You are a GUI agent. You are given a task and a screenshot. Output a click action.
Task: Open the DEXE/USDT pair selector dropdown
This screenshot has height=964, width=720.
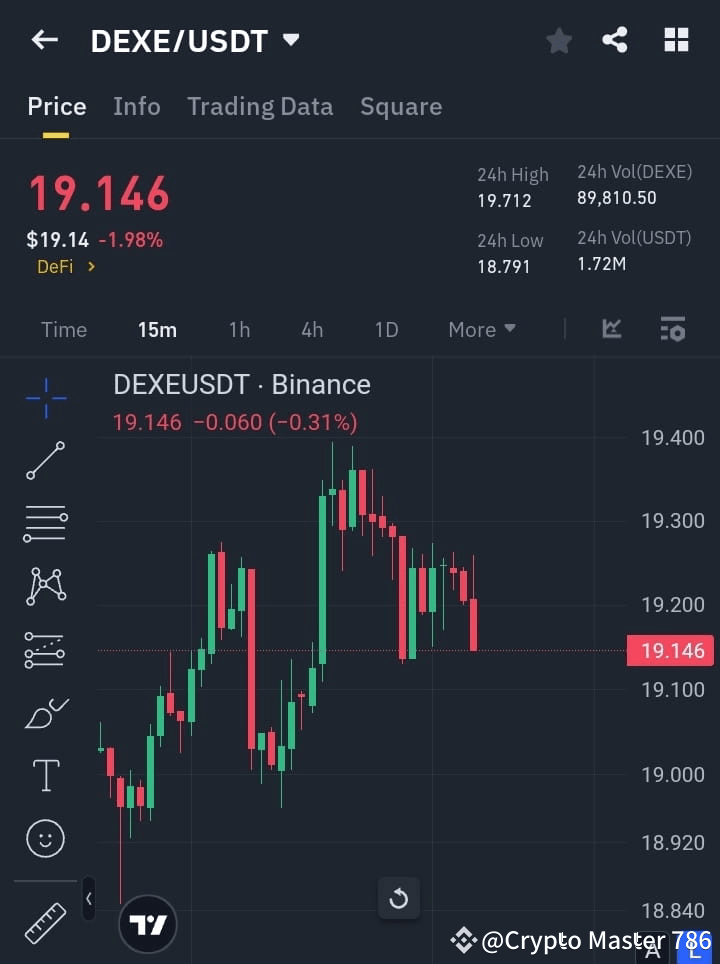pyautogui.click(x=289, y=40)
